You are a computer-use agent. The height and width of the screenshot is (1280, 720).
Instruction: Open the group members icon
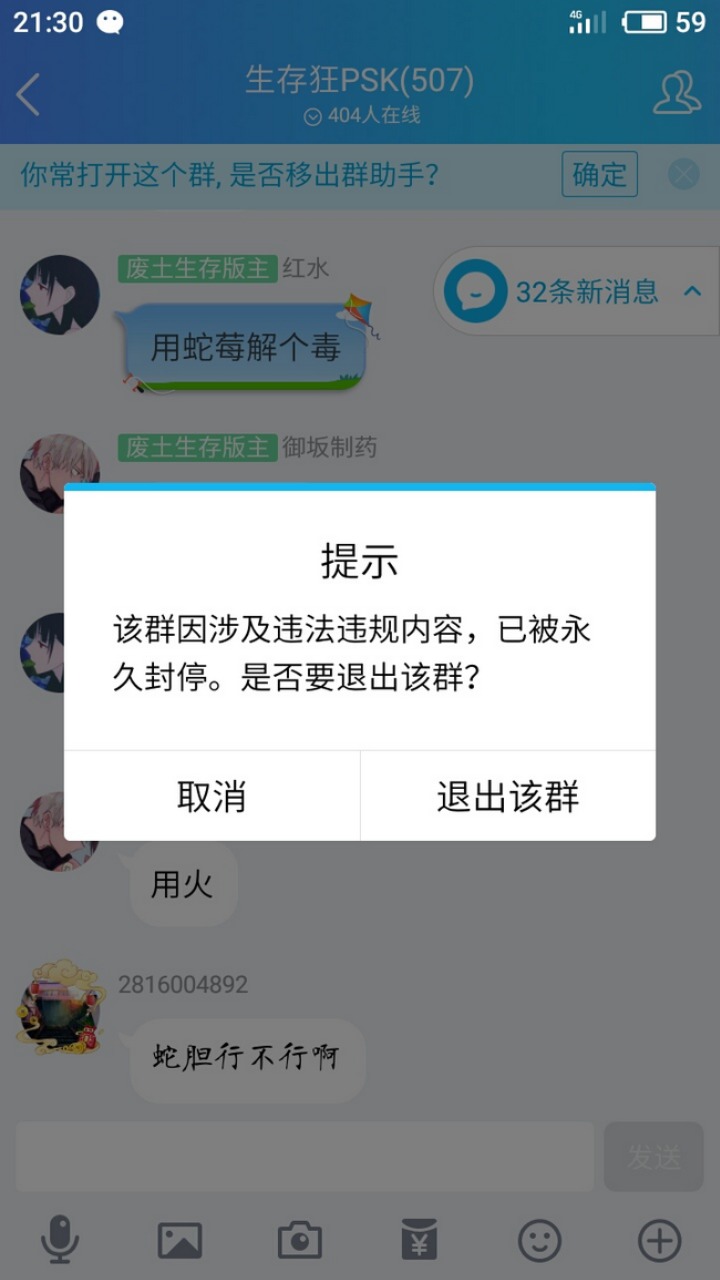[x=677, y=94]
